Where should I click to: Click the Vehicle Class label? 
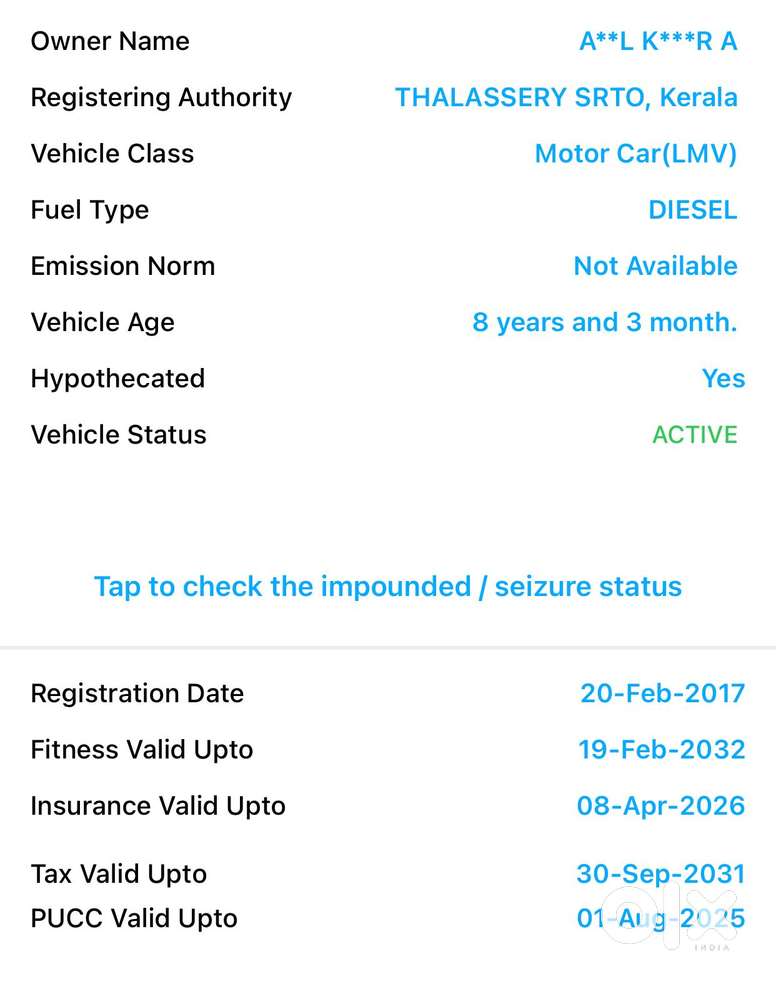[x=112, y=153]
